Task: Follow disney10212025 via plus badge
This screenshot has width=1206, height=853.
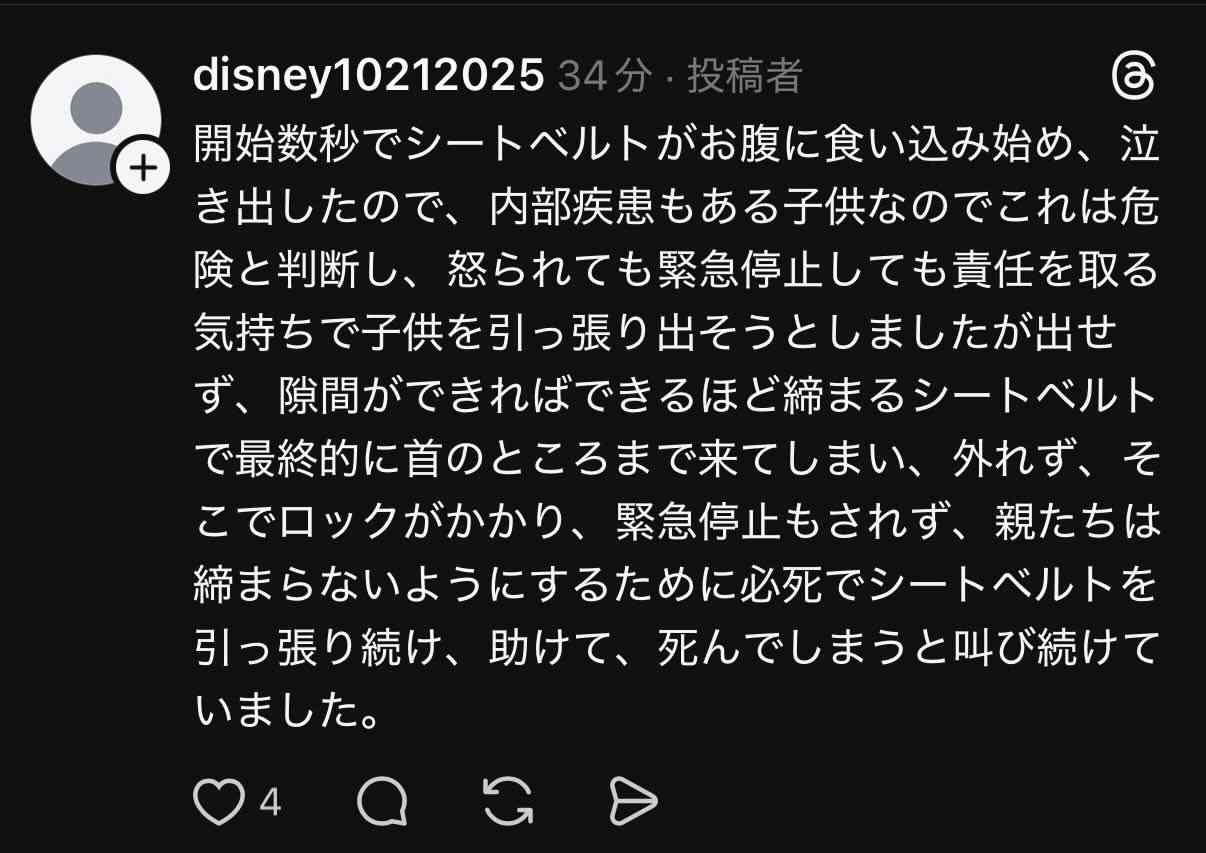Action: (x=145, y=169)
